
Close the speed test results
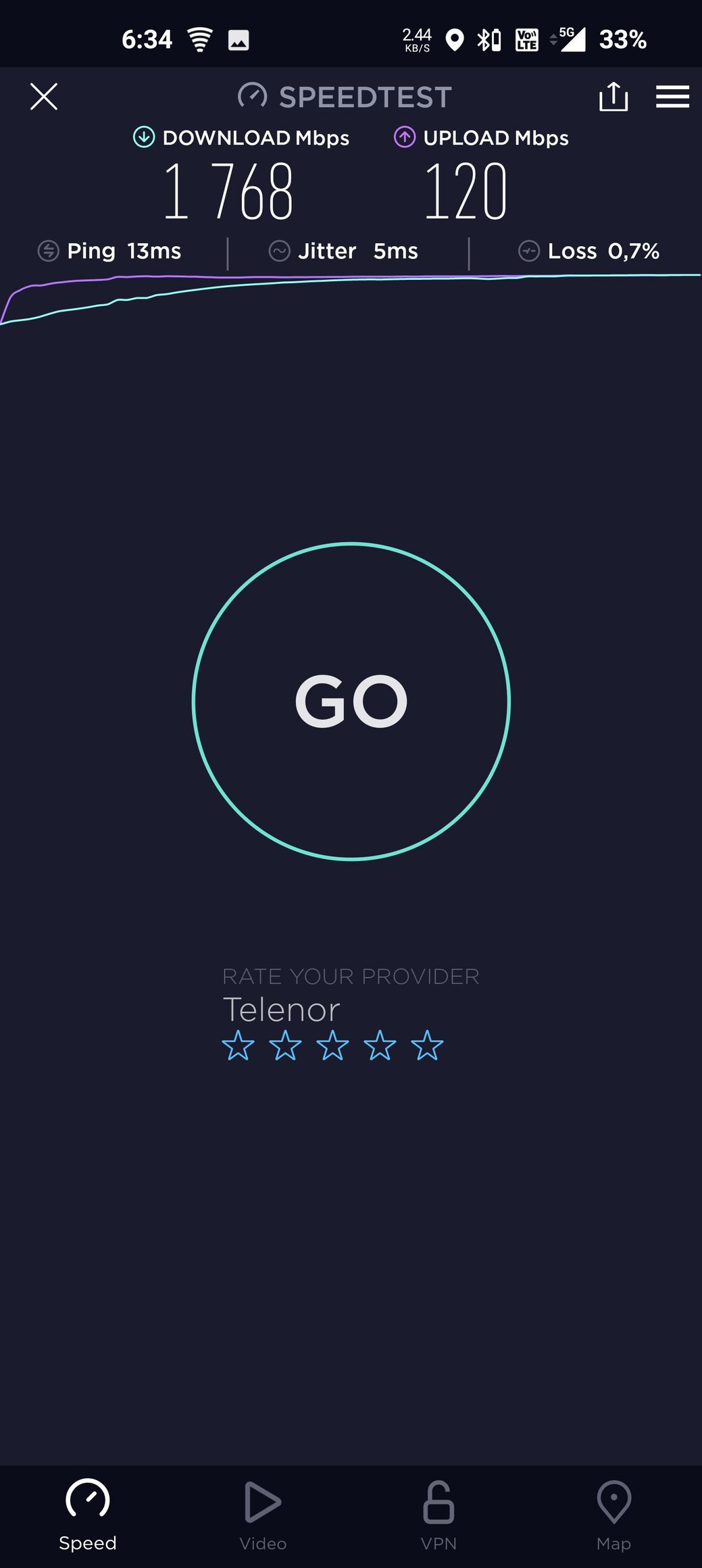tap(44, 97)
